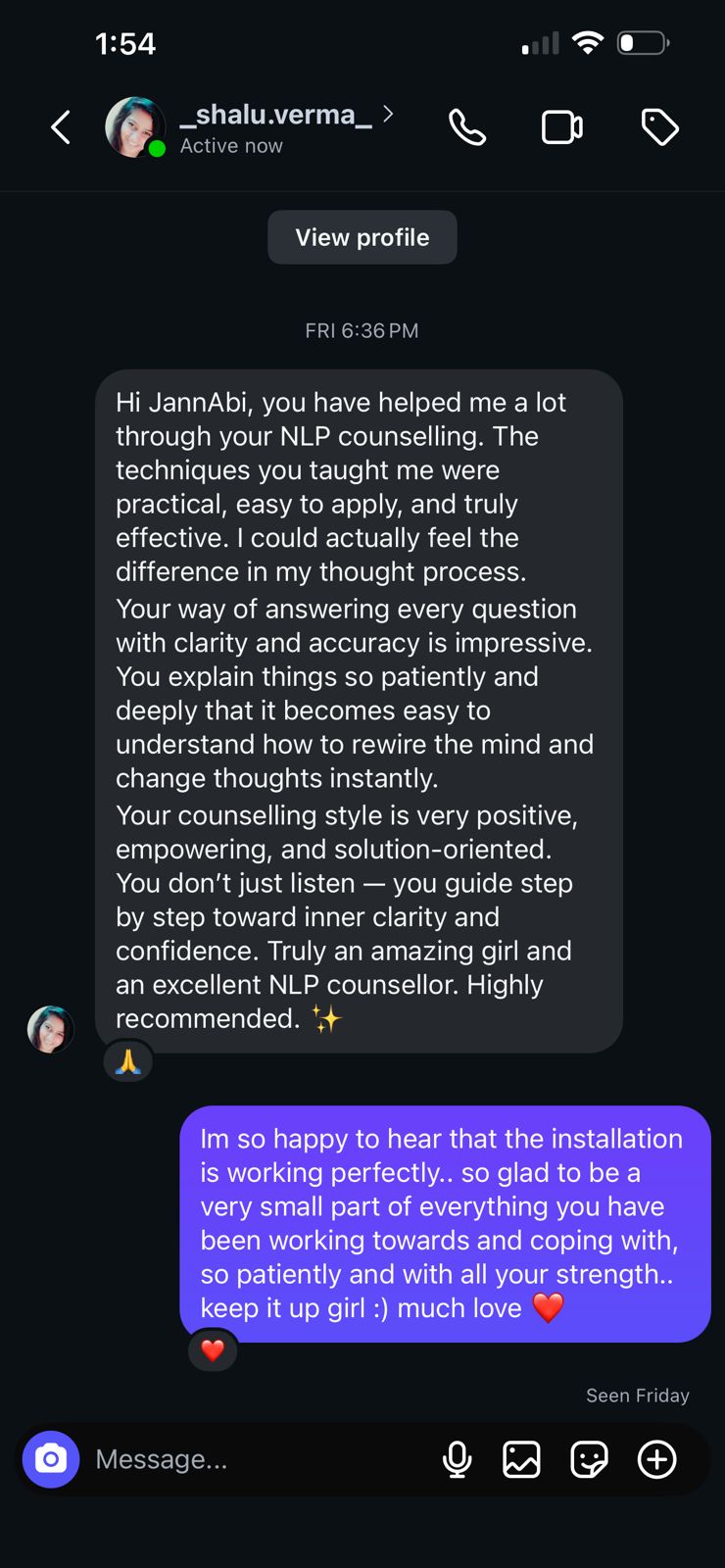The height and width of the screenshot is (1568, 725).
Task: Tap the sender's avatar beside the message
Action: [51, 1029]
